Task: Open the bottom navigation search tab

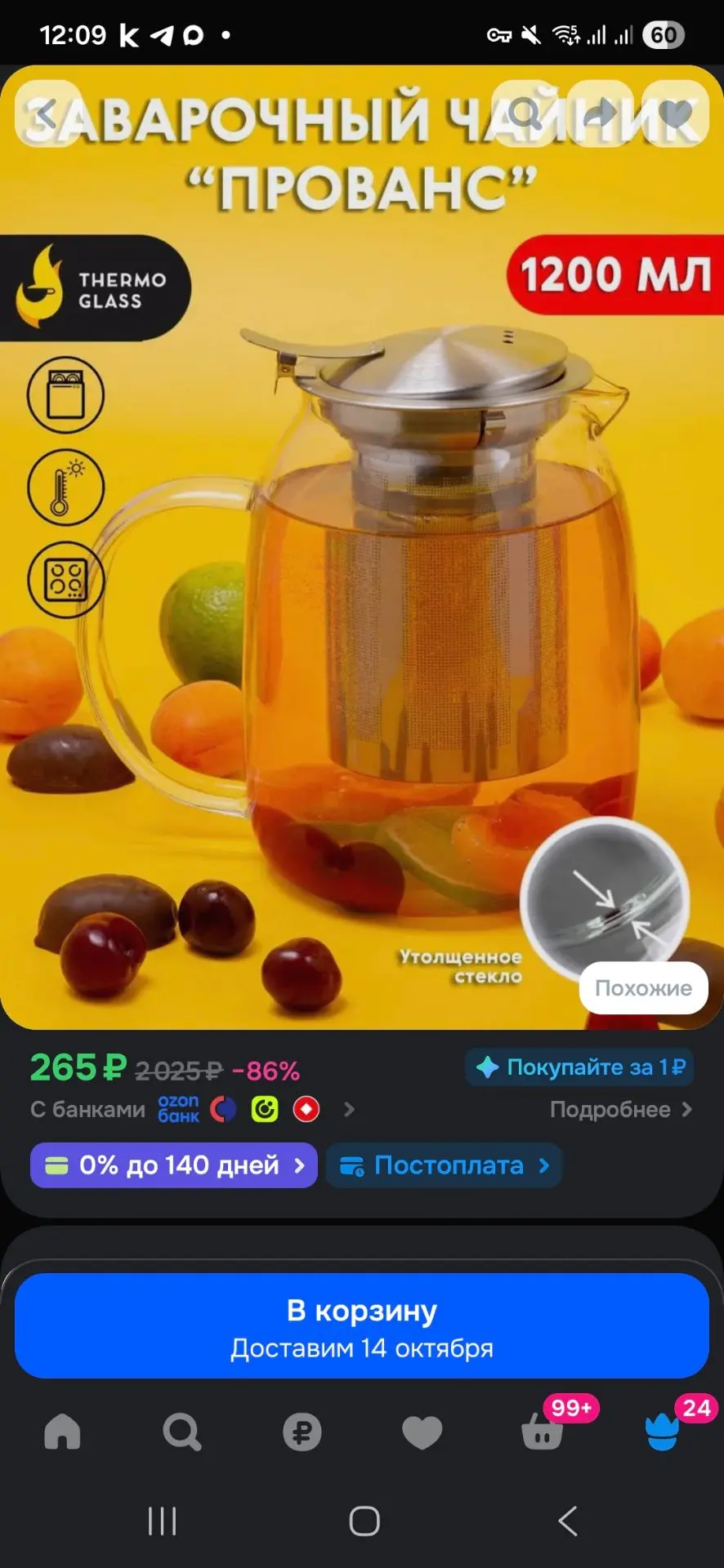Action: pos(181,1432)
